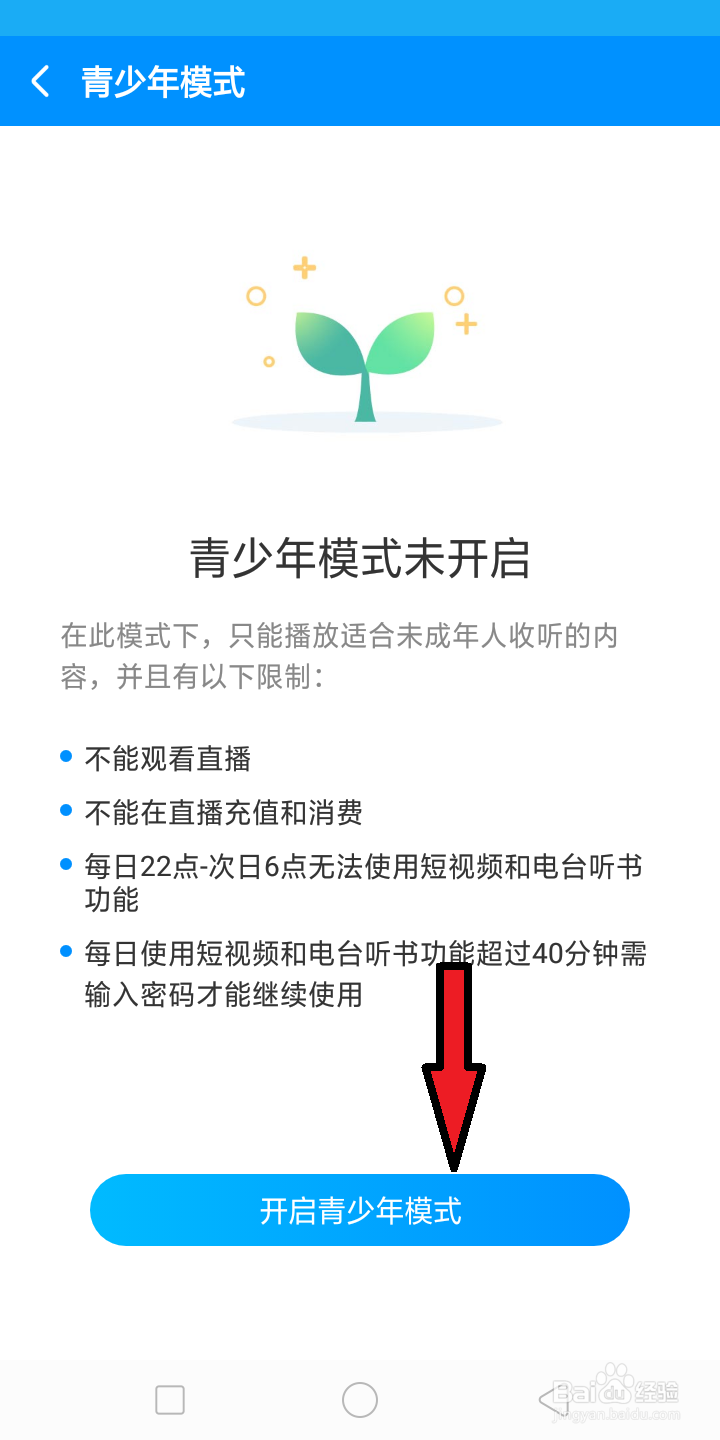Tap the back arrow in the title bar
The height and width of the screenshot is (1440, 720).
click(42, 81)
